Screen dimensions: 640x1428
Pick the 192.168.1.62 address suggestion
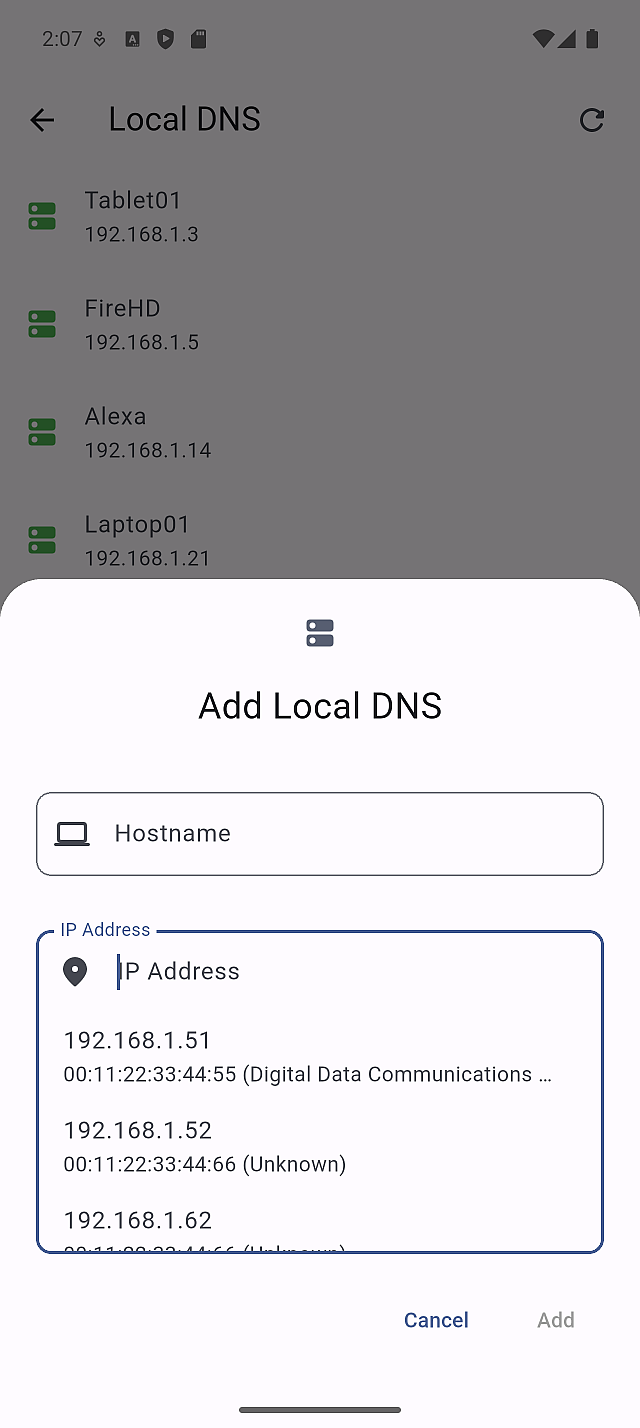pos(310,1226)
